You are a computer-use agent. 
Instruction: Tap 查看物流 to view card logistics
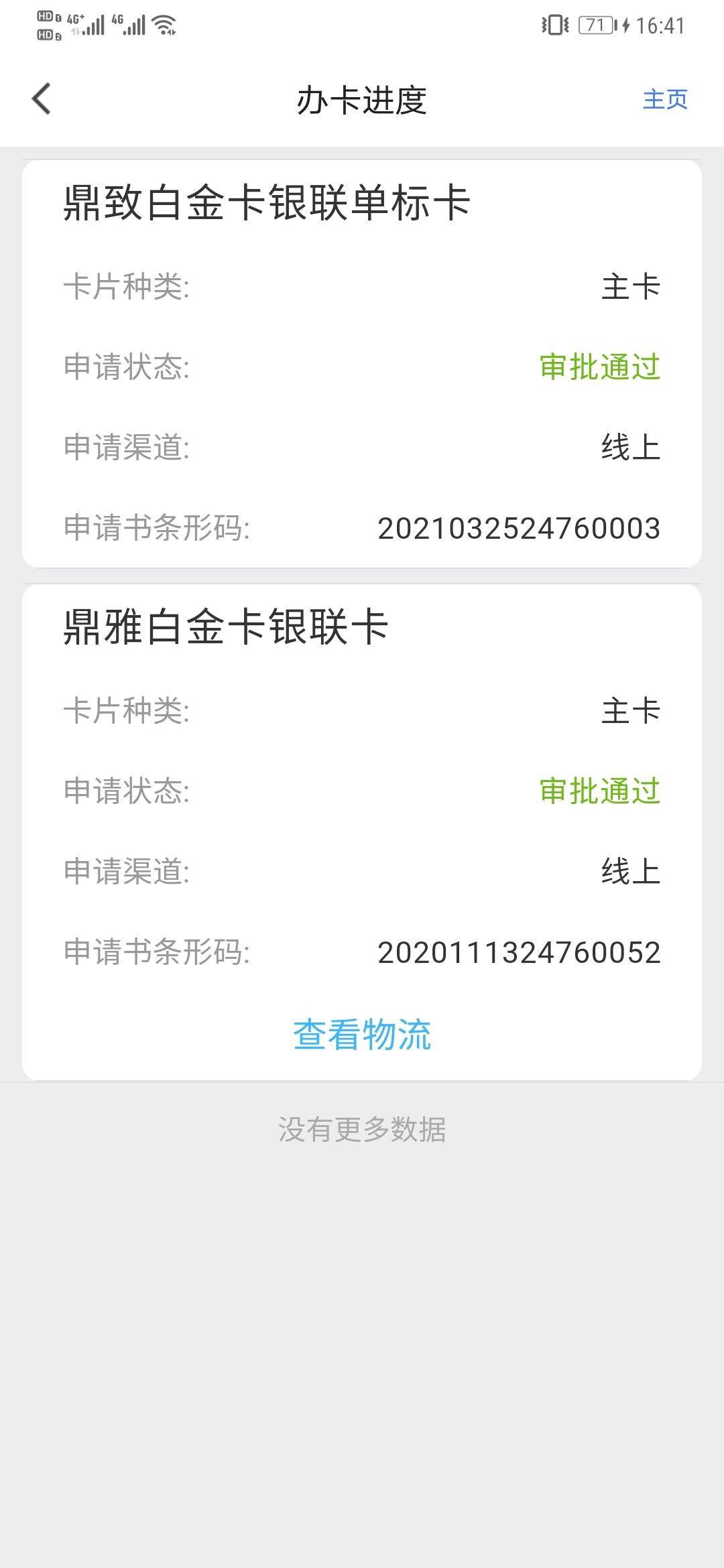coord(362,1034)
